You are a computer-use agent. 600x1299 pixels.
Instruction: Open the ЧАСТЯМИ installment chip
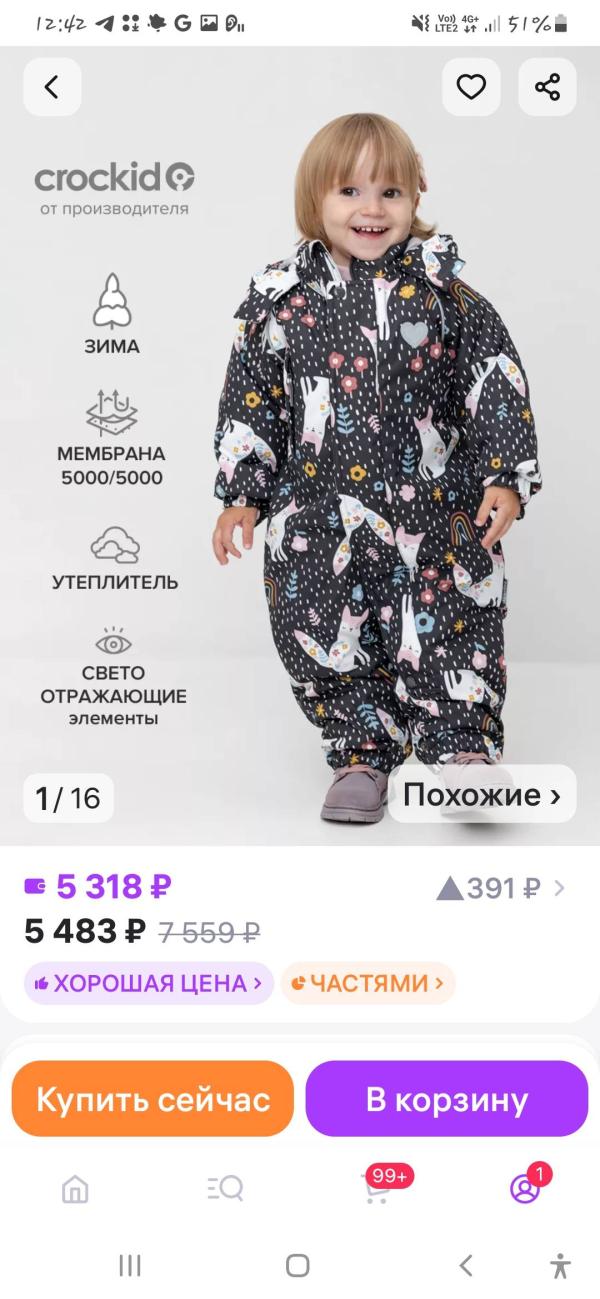point(367,983)
